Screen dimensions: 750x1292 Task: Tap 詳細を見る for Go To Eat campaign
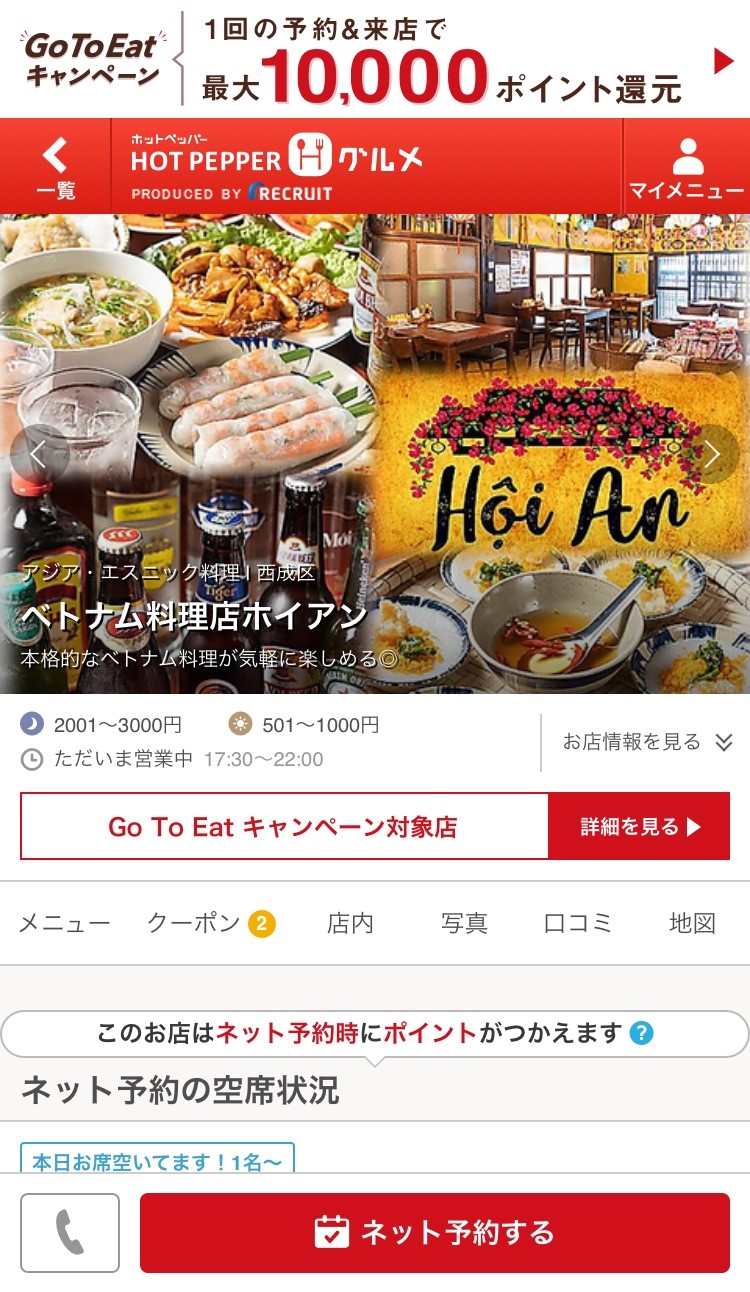pyautogui.click(x=639, y=827)
